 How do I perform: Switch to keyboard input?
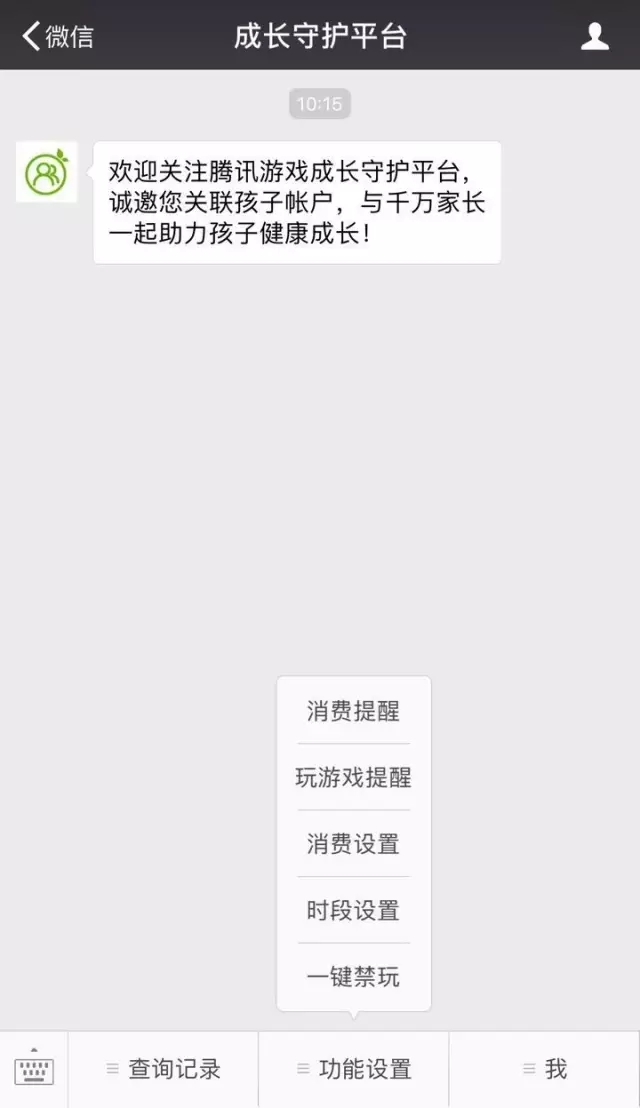pyautogui.click(x=34, y=1069)
